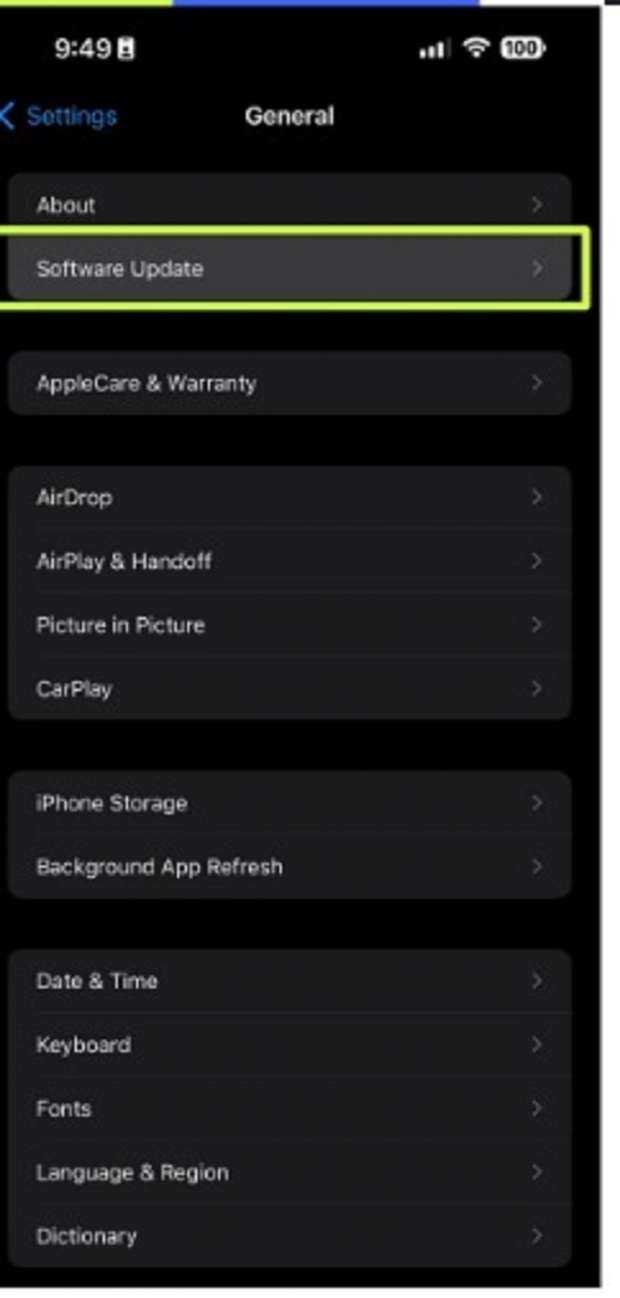View iPhone Storage
This screenshot has height=1298, width=620.
click(x=289, y=803)
